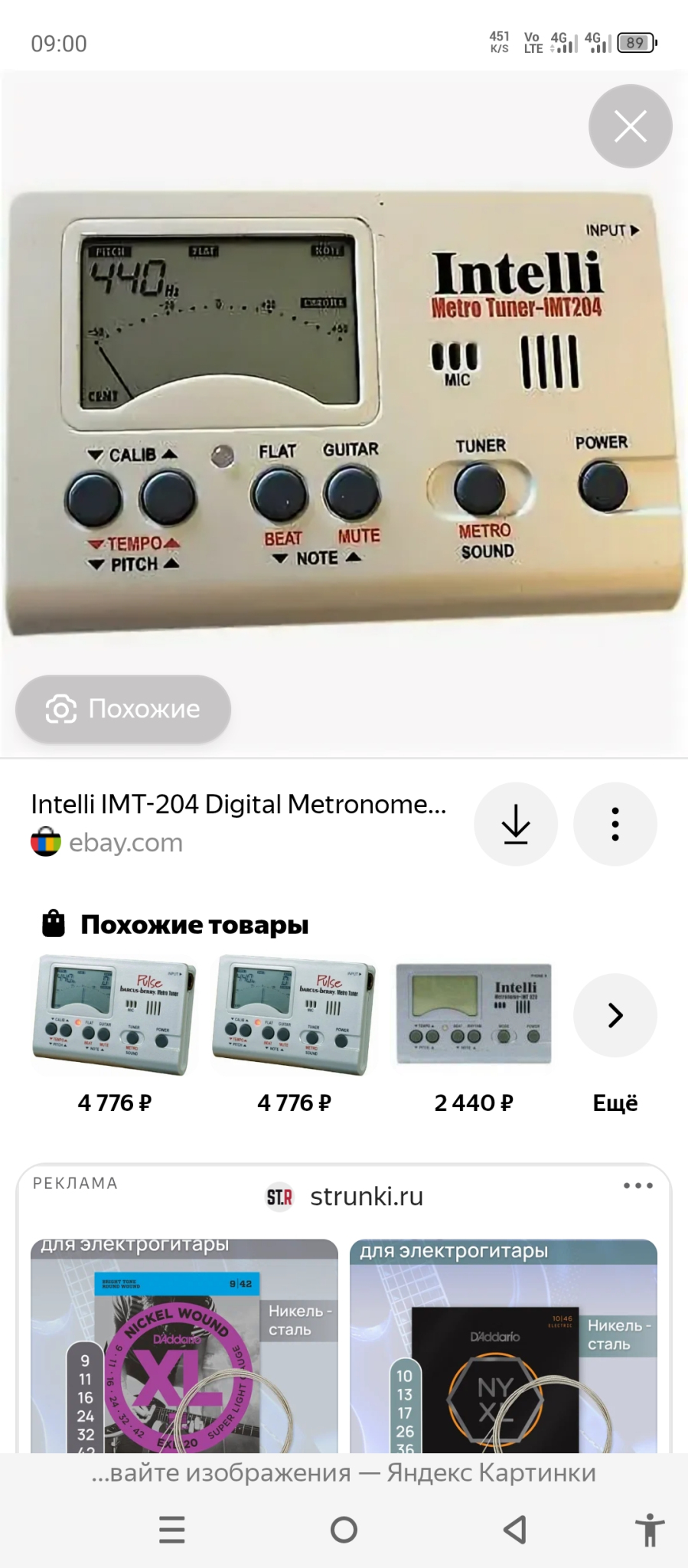Open the first Pulse tuner product for 4 776 ₽
The width and height of the screenshot is (688, 1568).
115,1015
